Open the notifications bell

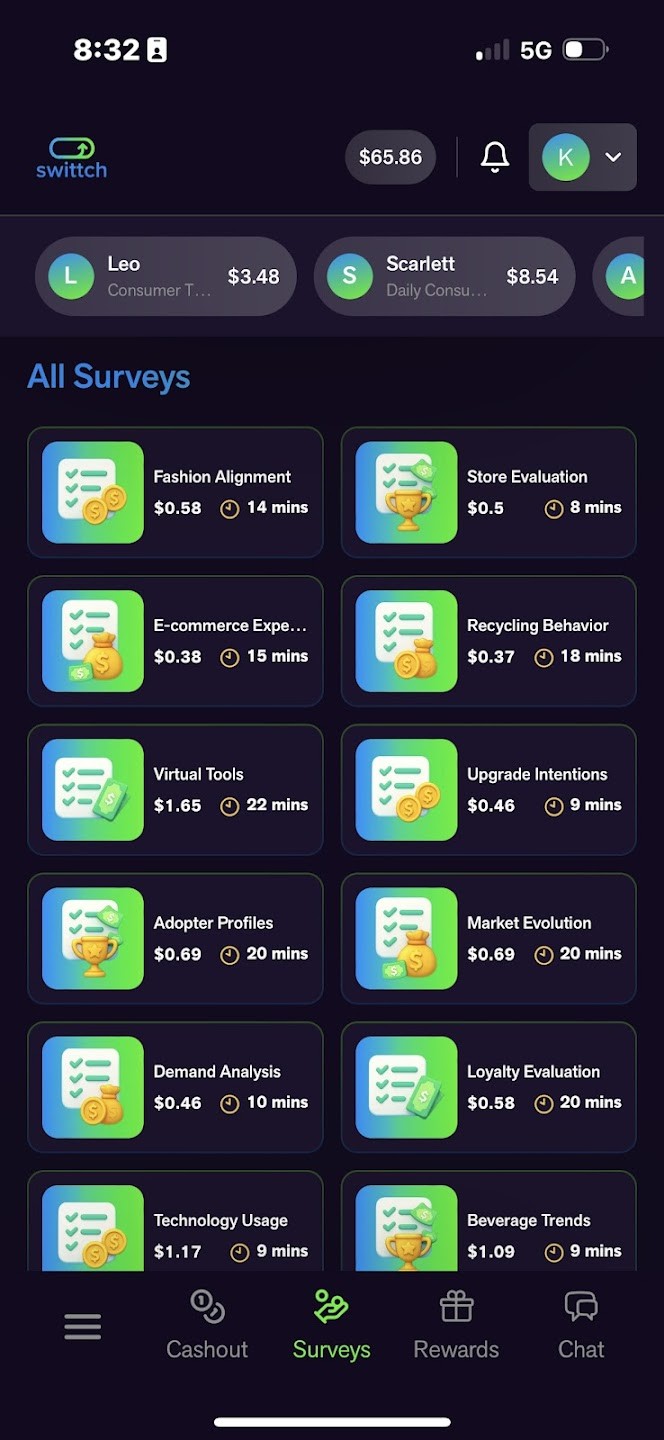[495, 157]
